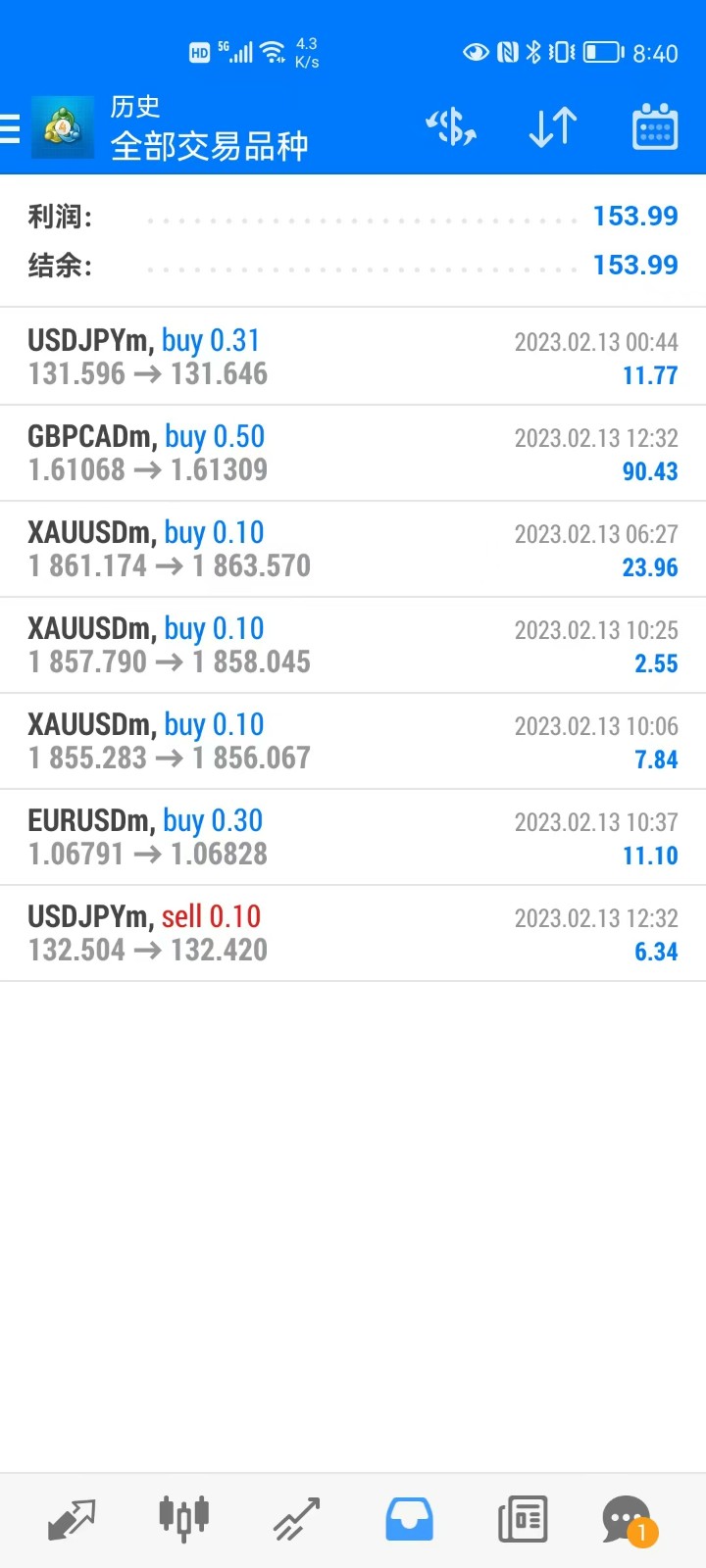Image resolution: width=706 pixels, height=1568 pixels.
Task: Open the EURUSDm buy 0.30 trade
Action: (x=353, y=837)
